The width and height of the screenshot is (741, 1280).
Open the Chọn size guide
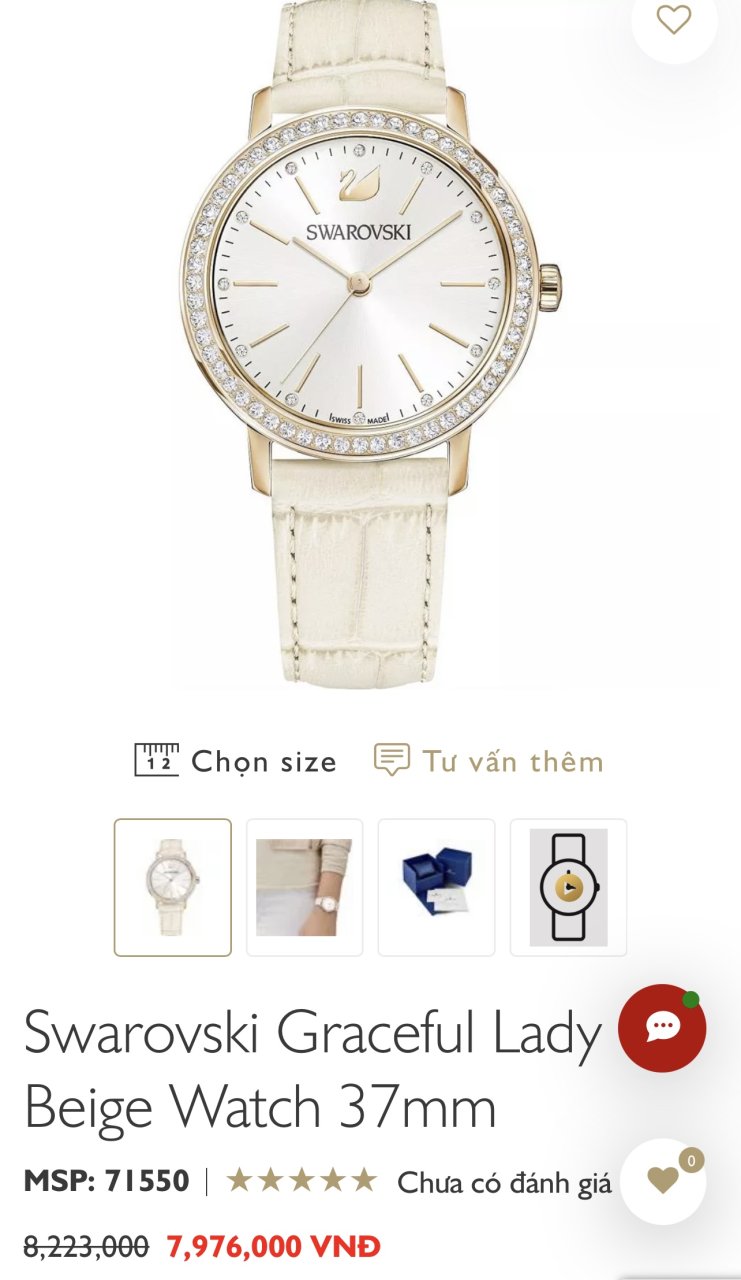pyautogui.click(x=236, y=761)
